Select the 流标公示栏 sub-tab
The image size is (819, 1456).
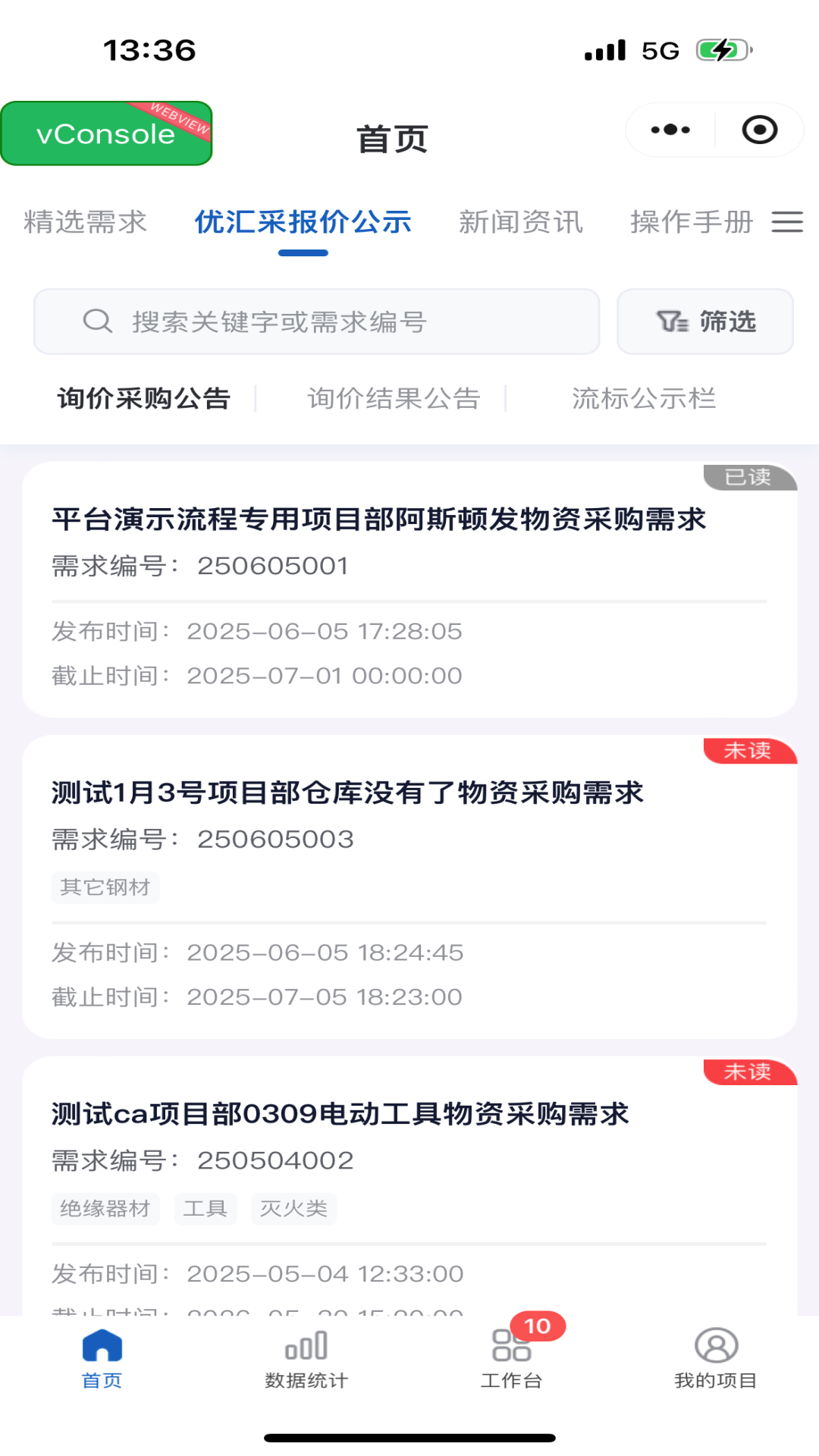click(x=645, y=400)
